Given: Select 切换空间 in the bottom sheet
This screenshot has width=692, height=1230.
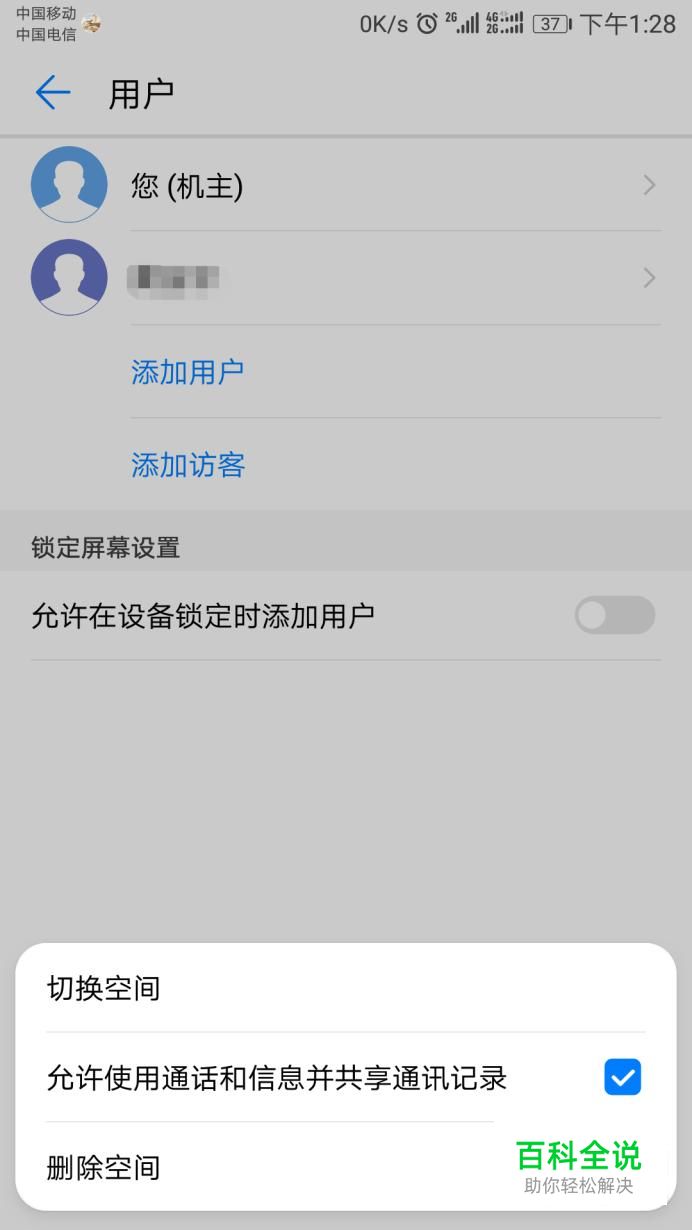Looking at the screenshot, I should (345, 988).
